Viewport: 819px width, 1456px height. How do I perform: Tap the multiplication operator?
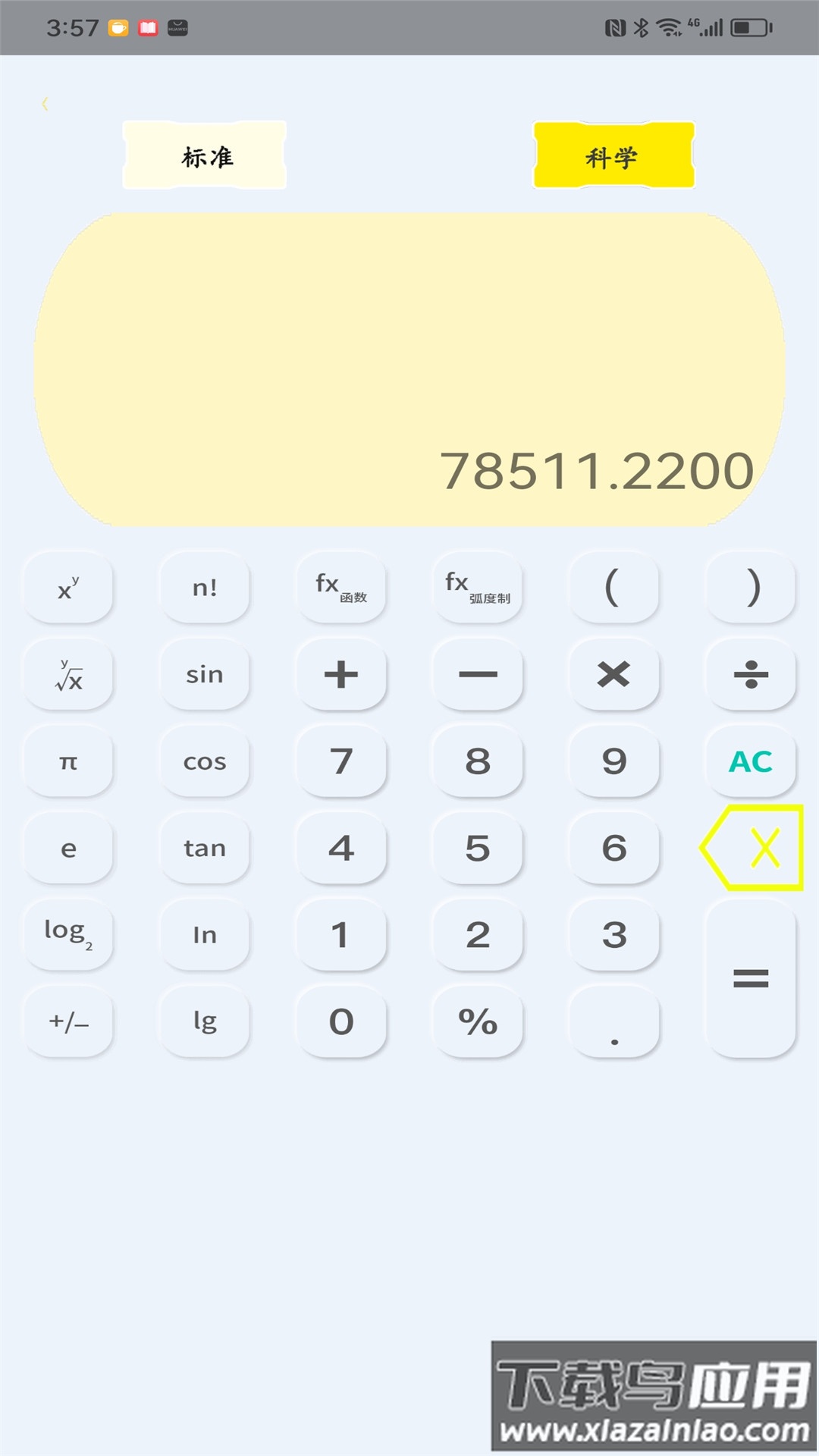click(613, 674)
